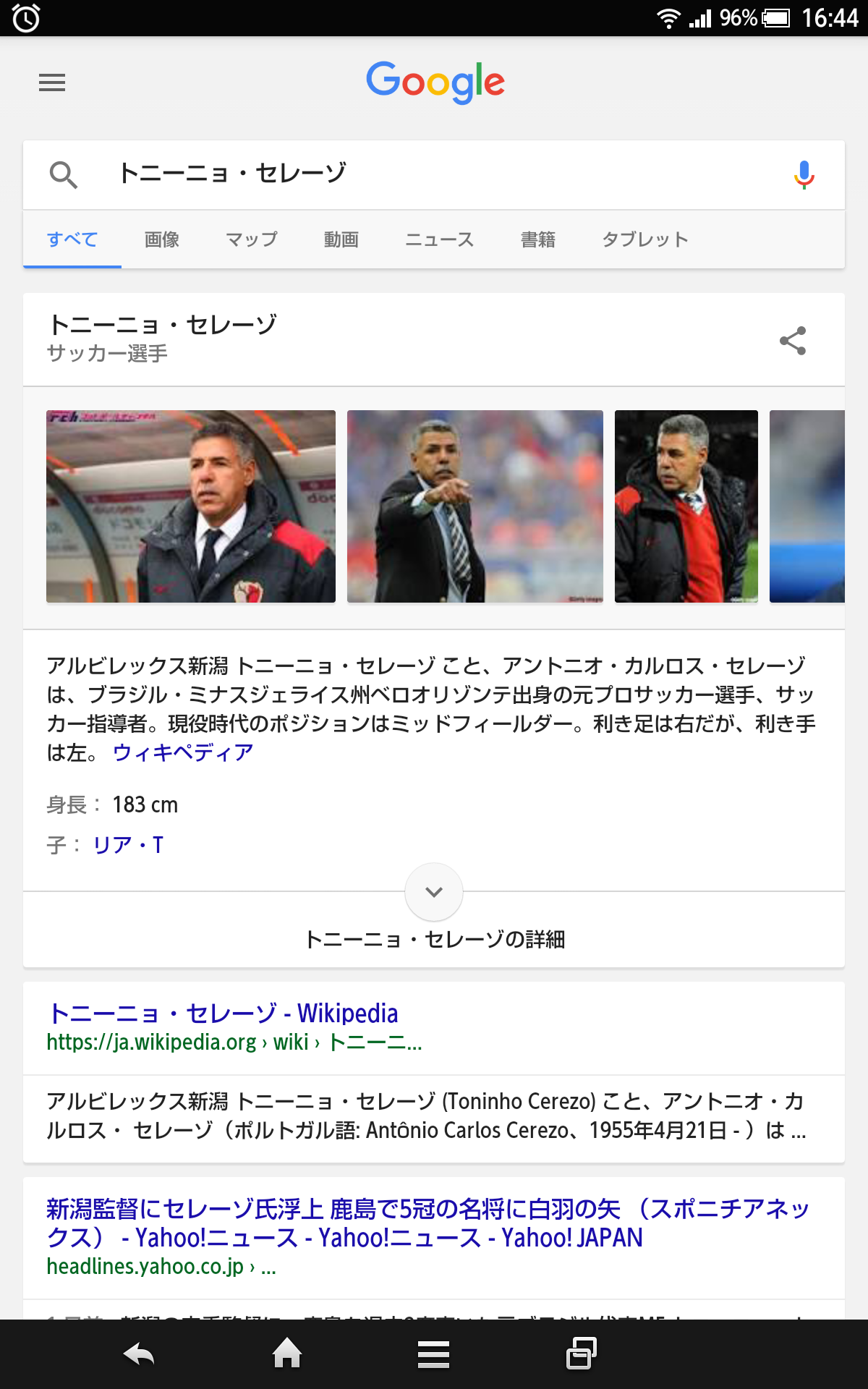Switch to the 動画 tab

coord(341,239)
